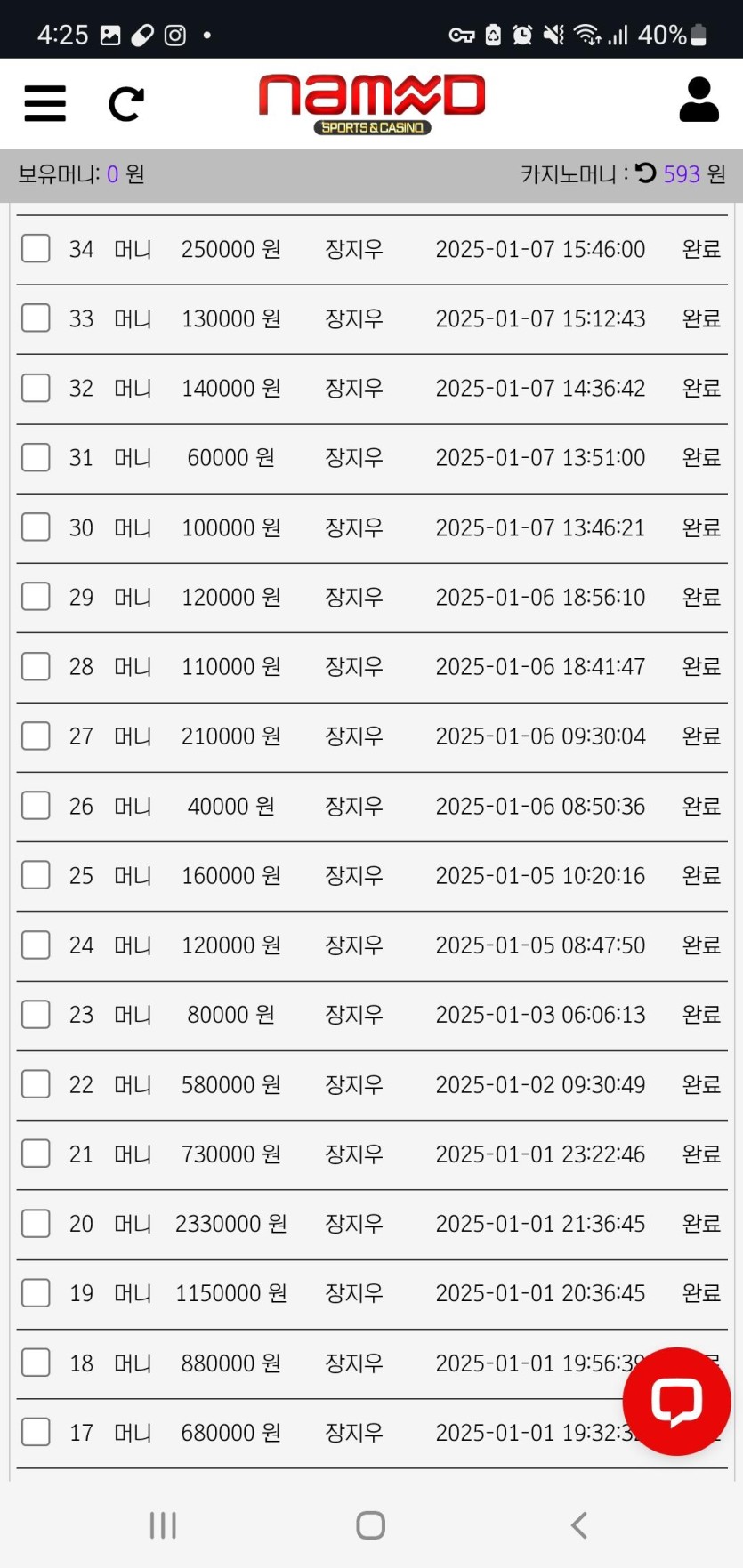Open recent apps from the navigation bar
743x1568 pixels.
tap(163, 1525)
